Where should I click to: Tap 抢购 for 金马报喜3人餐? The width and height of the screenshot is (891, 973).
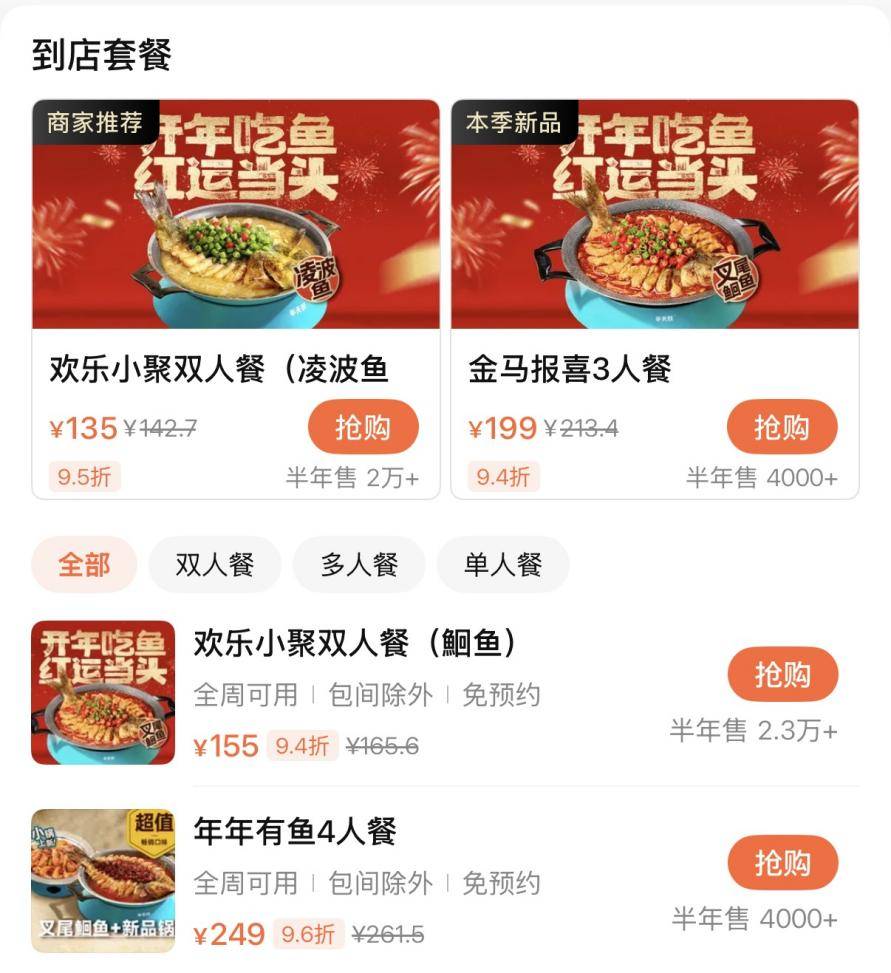781,427
